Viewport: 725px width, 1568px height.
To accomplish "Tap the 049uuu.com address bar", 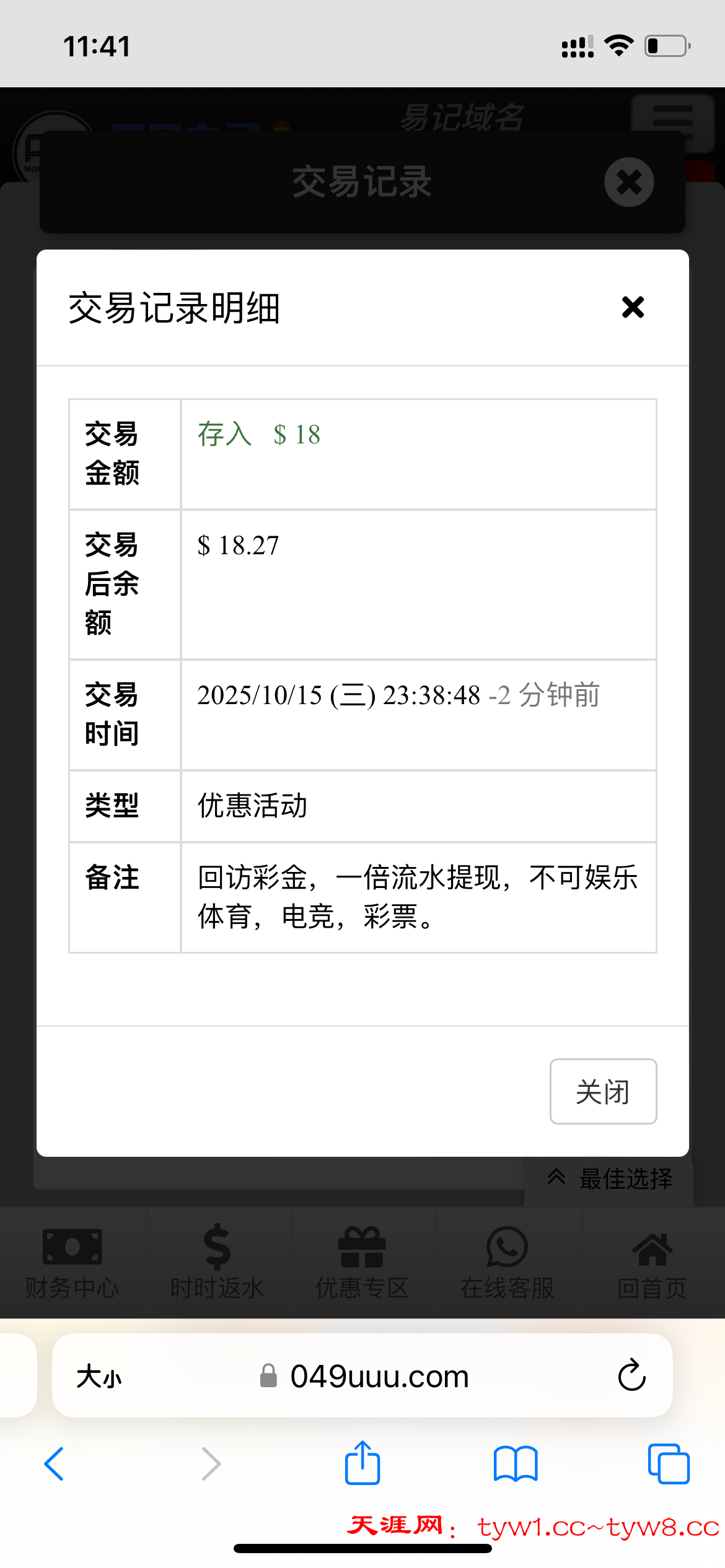I will (x=378, y=1377).
